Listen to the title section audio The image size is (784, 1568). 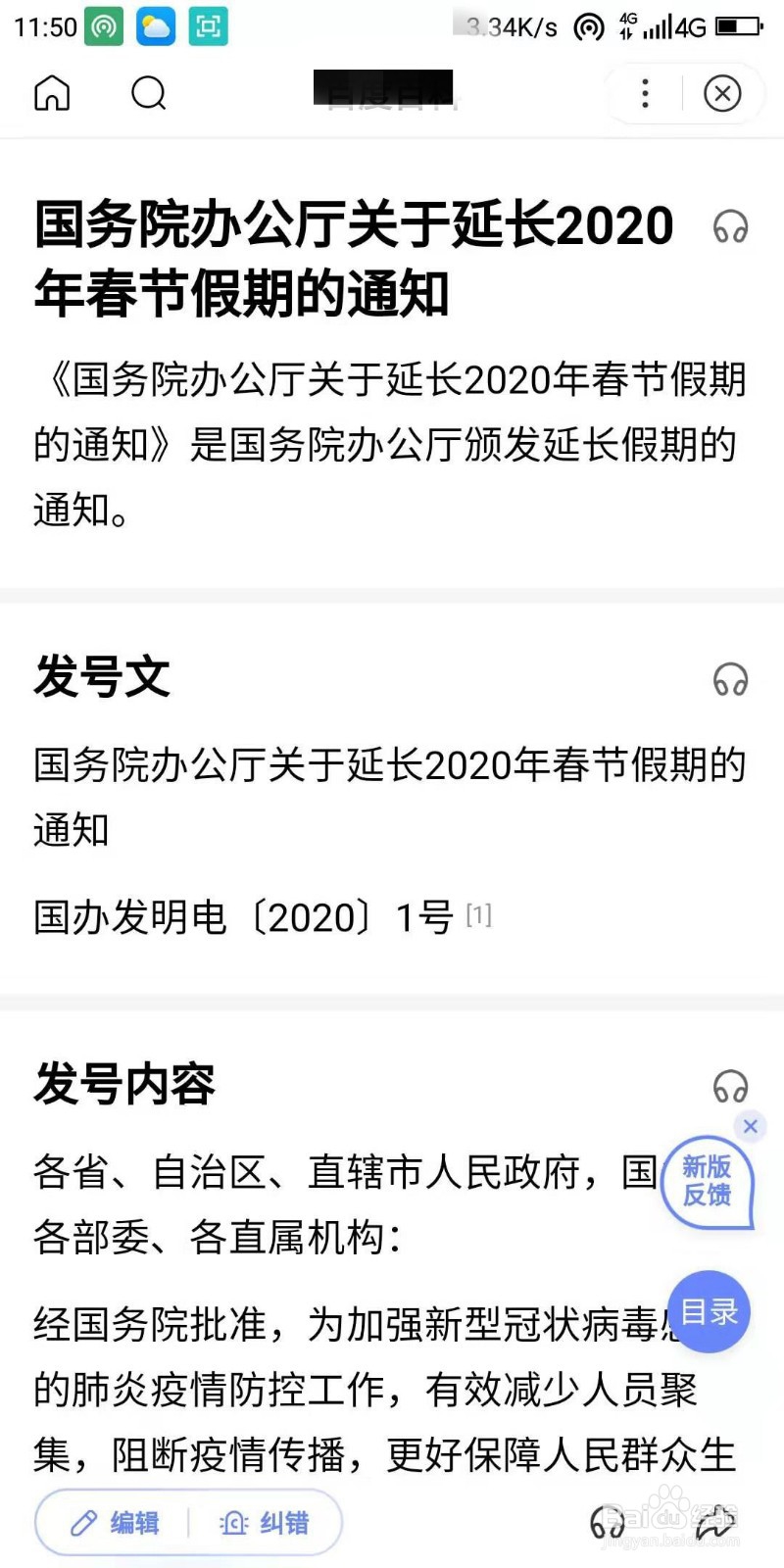[730, 226]
